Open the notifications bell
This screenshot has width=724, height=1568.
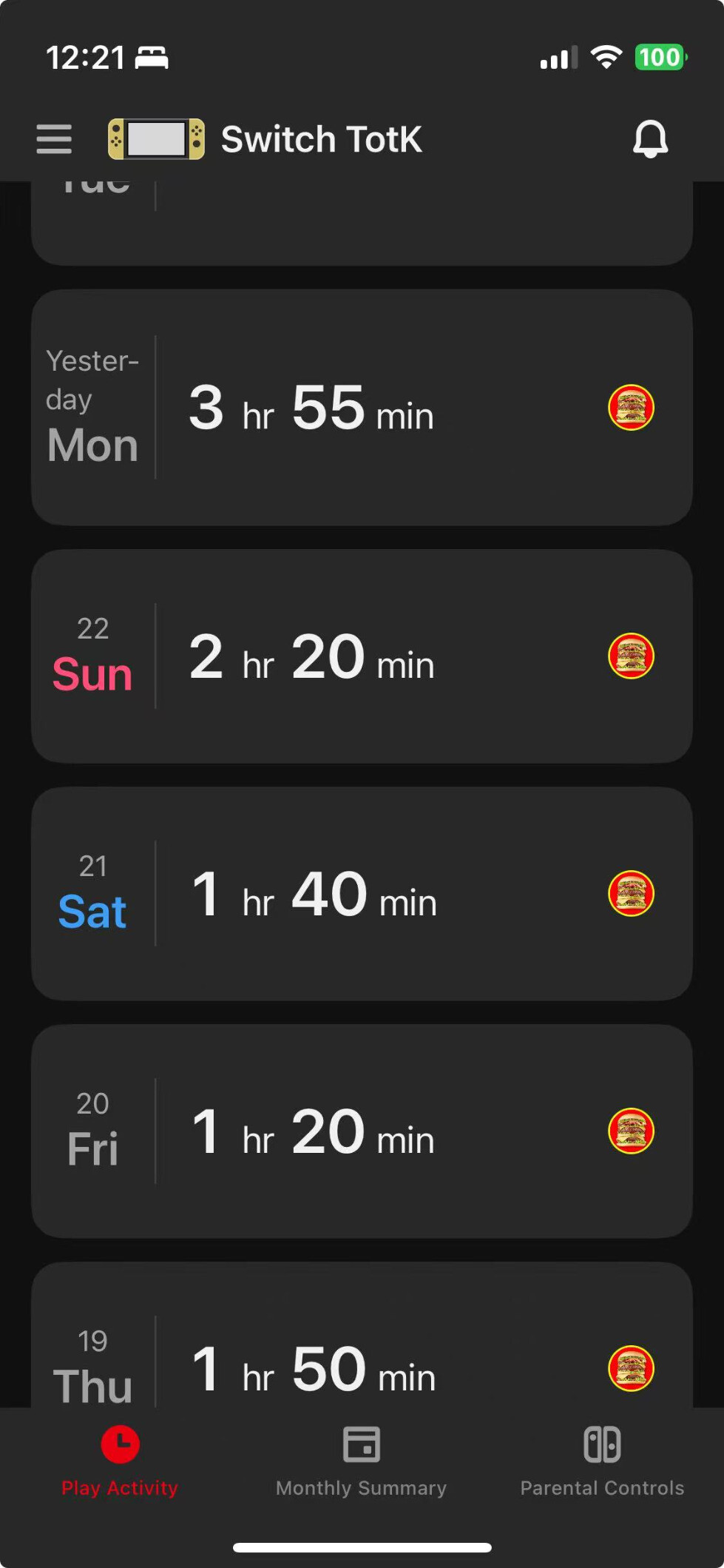coord(650,139)
